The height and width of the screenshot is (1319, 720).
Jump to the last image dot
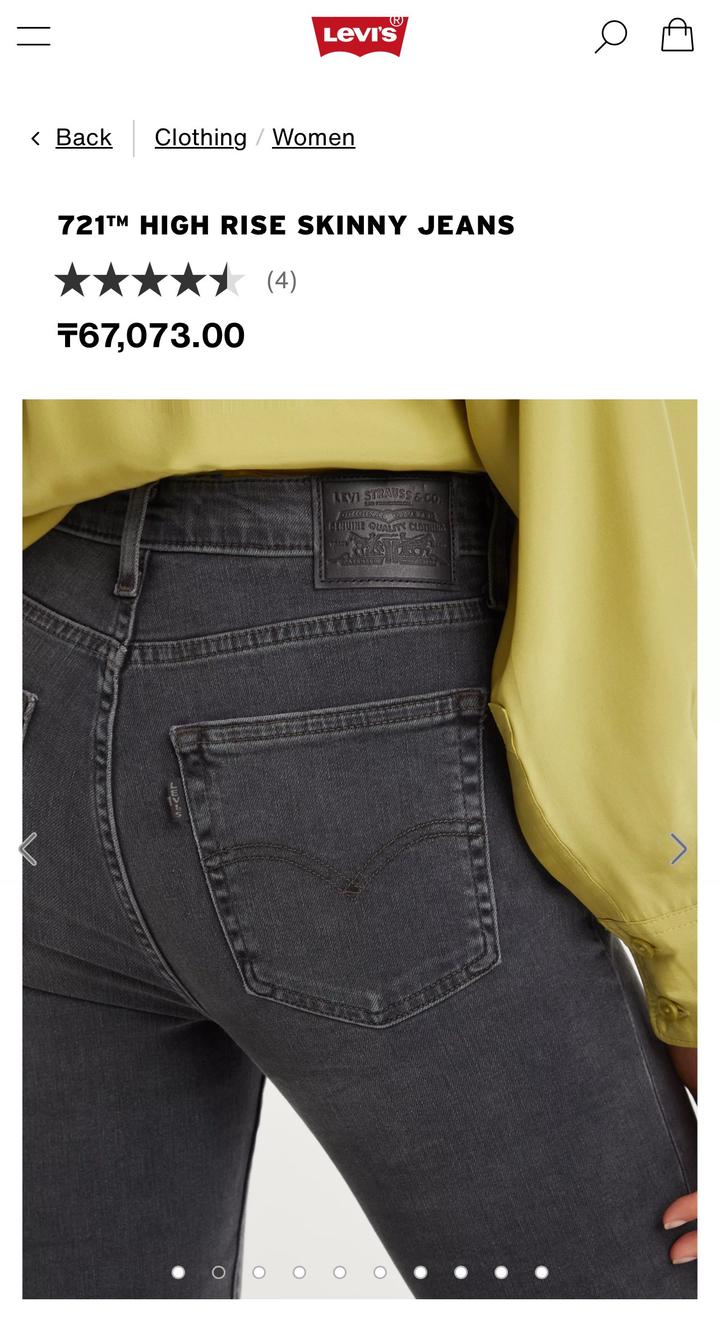(541, 1272)
